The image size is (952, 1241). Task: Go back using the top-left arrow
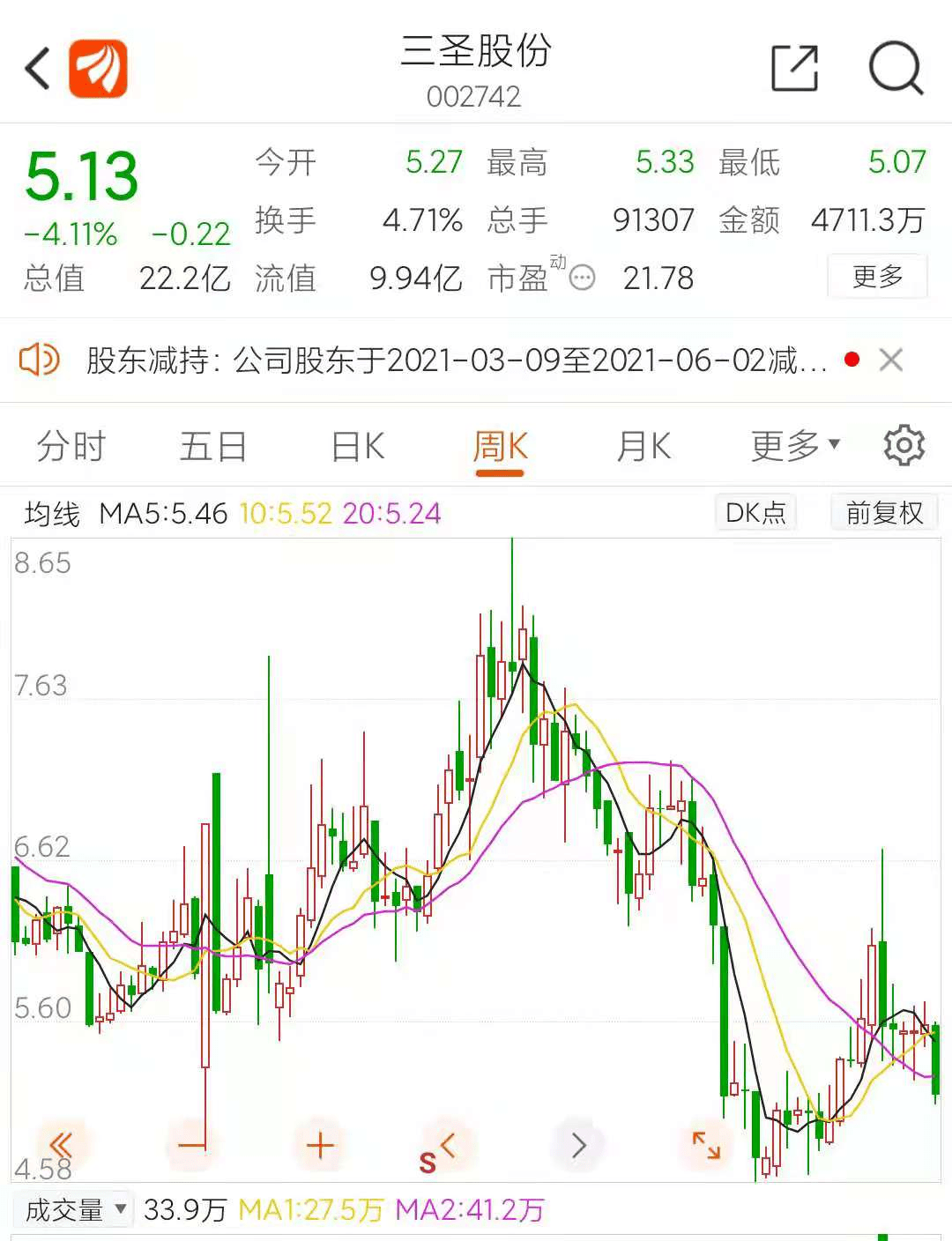[x=37, y=69]
